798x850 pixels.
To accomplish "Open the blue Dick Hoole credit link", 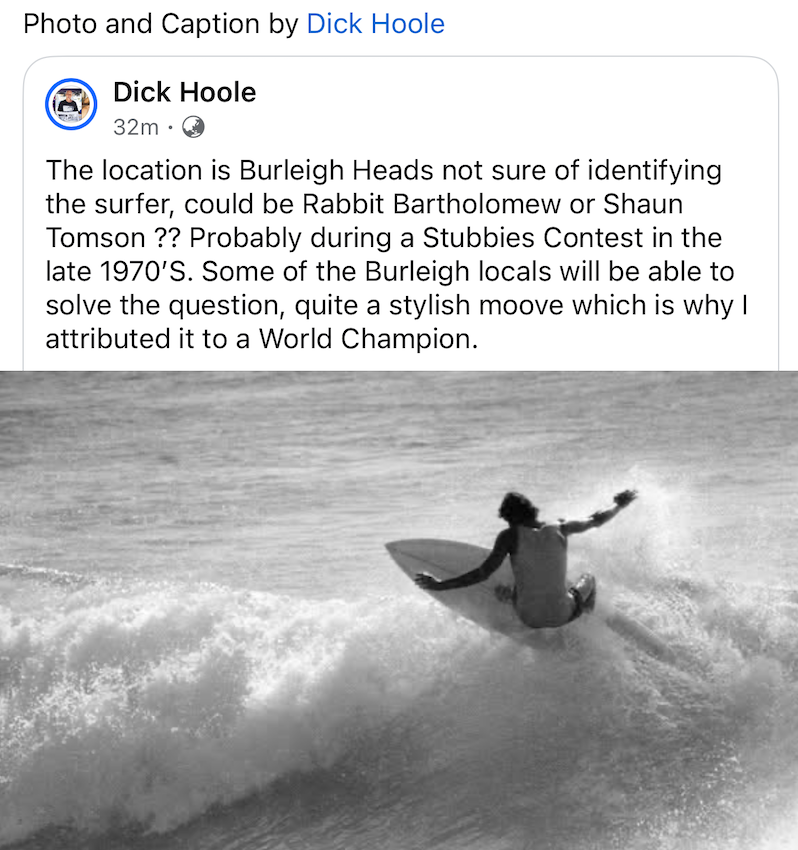I will click(x=375, y=24).
